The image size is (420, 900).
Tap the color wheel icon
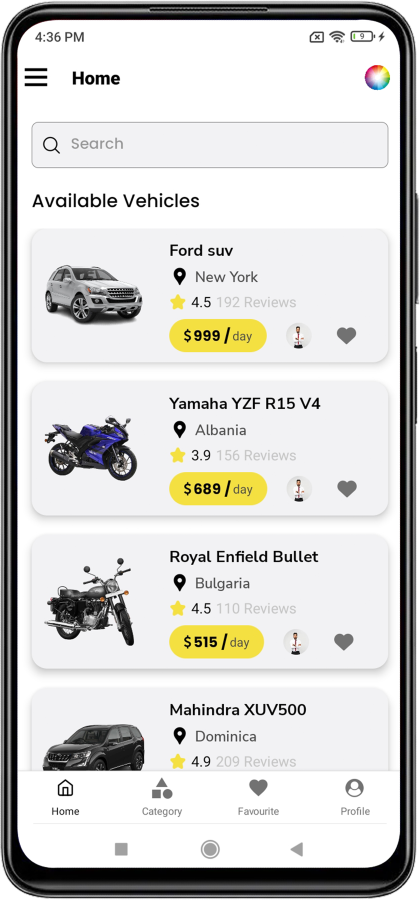click(377, 77)
